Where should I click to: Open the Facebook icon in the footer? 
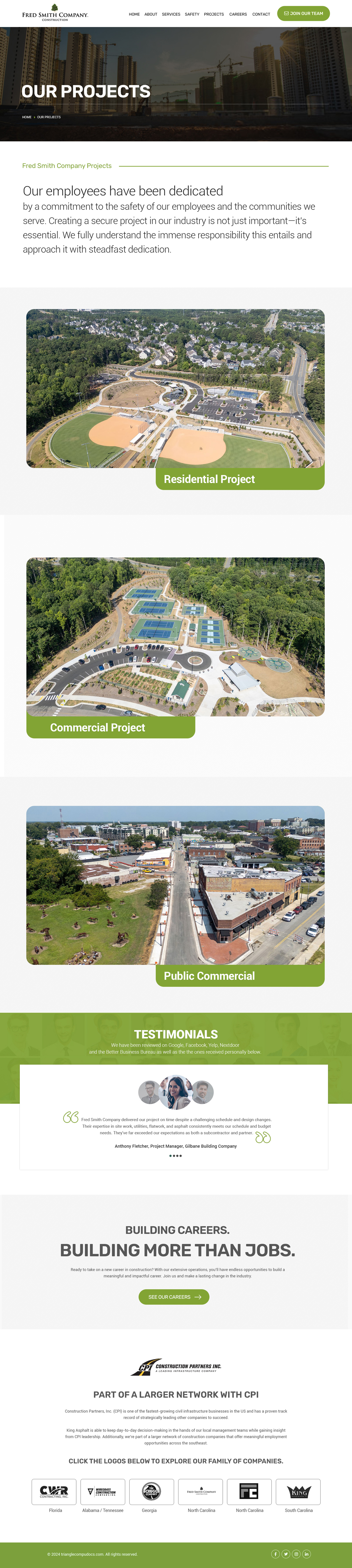coord(275,1553)
